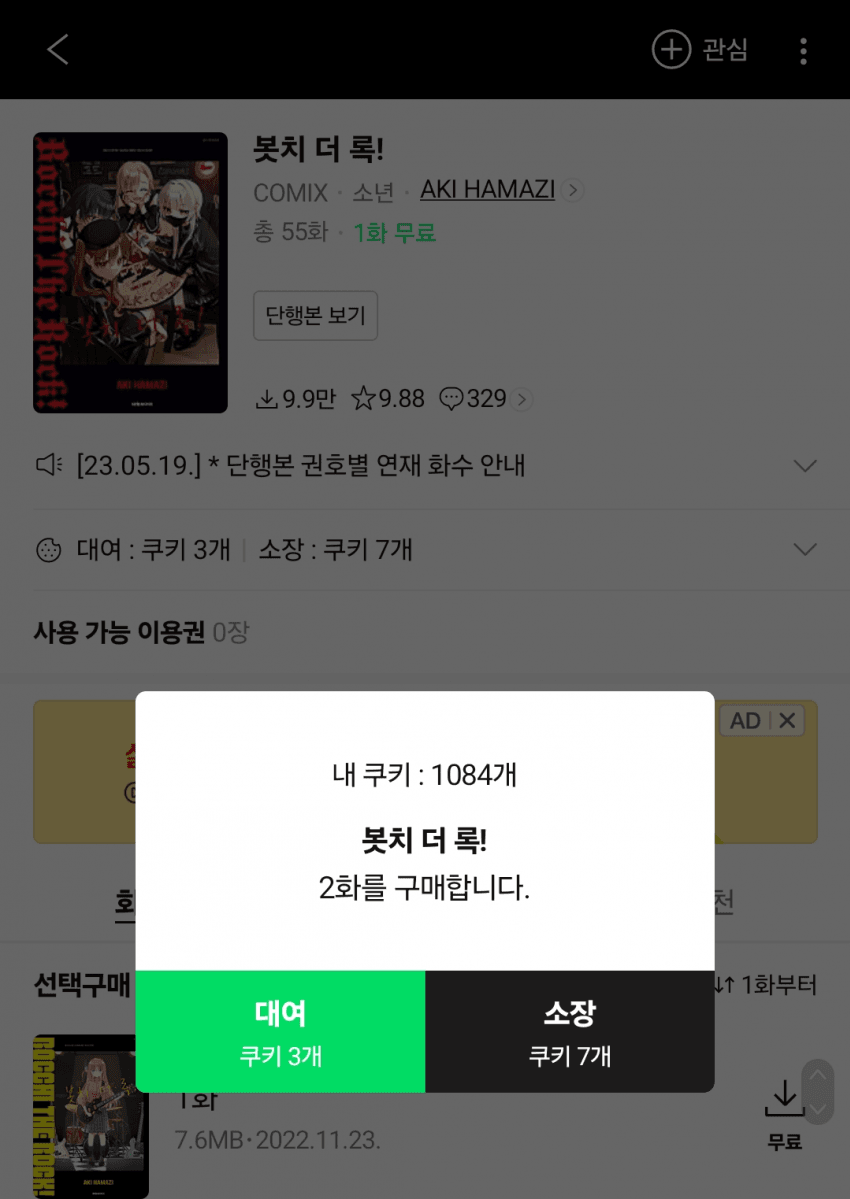Toggle sort order 1화부터
Image resolution: width=850 pixels, height=1199 pixels.
767,985
